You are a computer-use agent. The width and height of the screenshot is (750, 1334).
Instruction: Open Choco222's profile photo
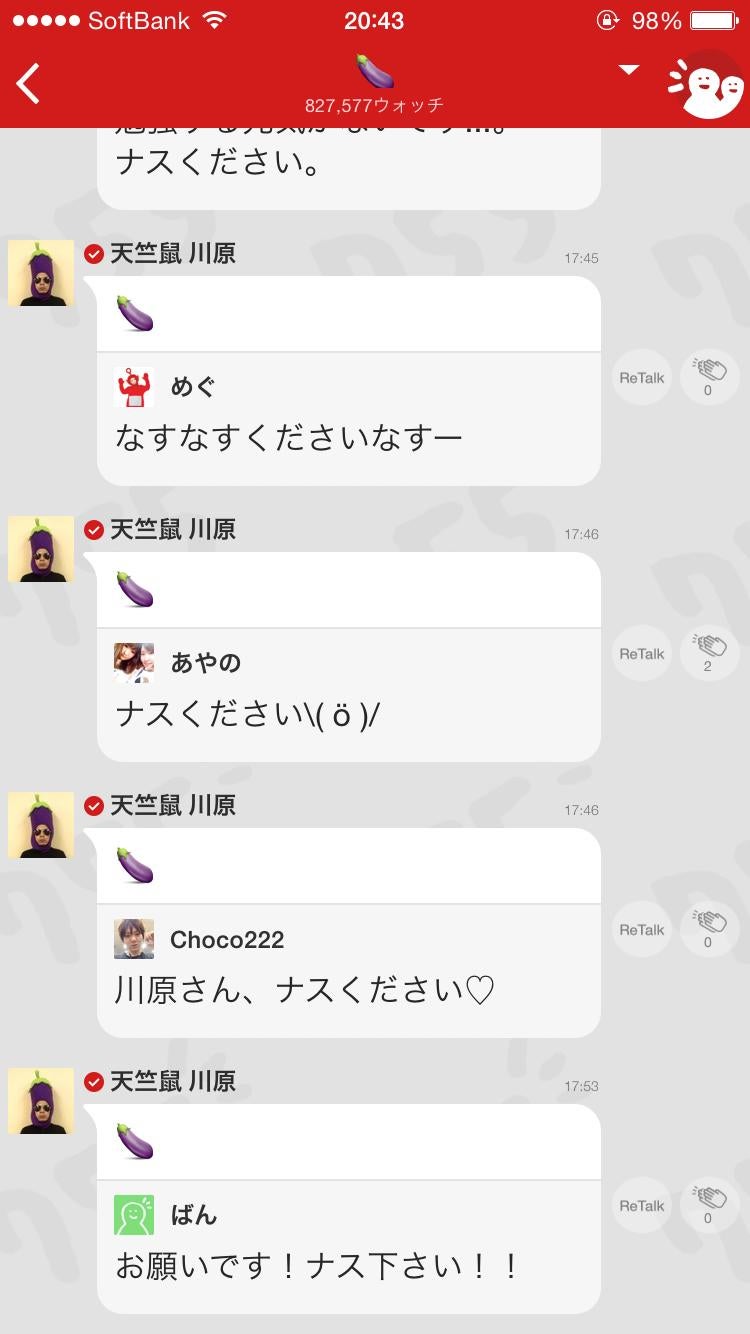click(133, 937)
